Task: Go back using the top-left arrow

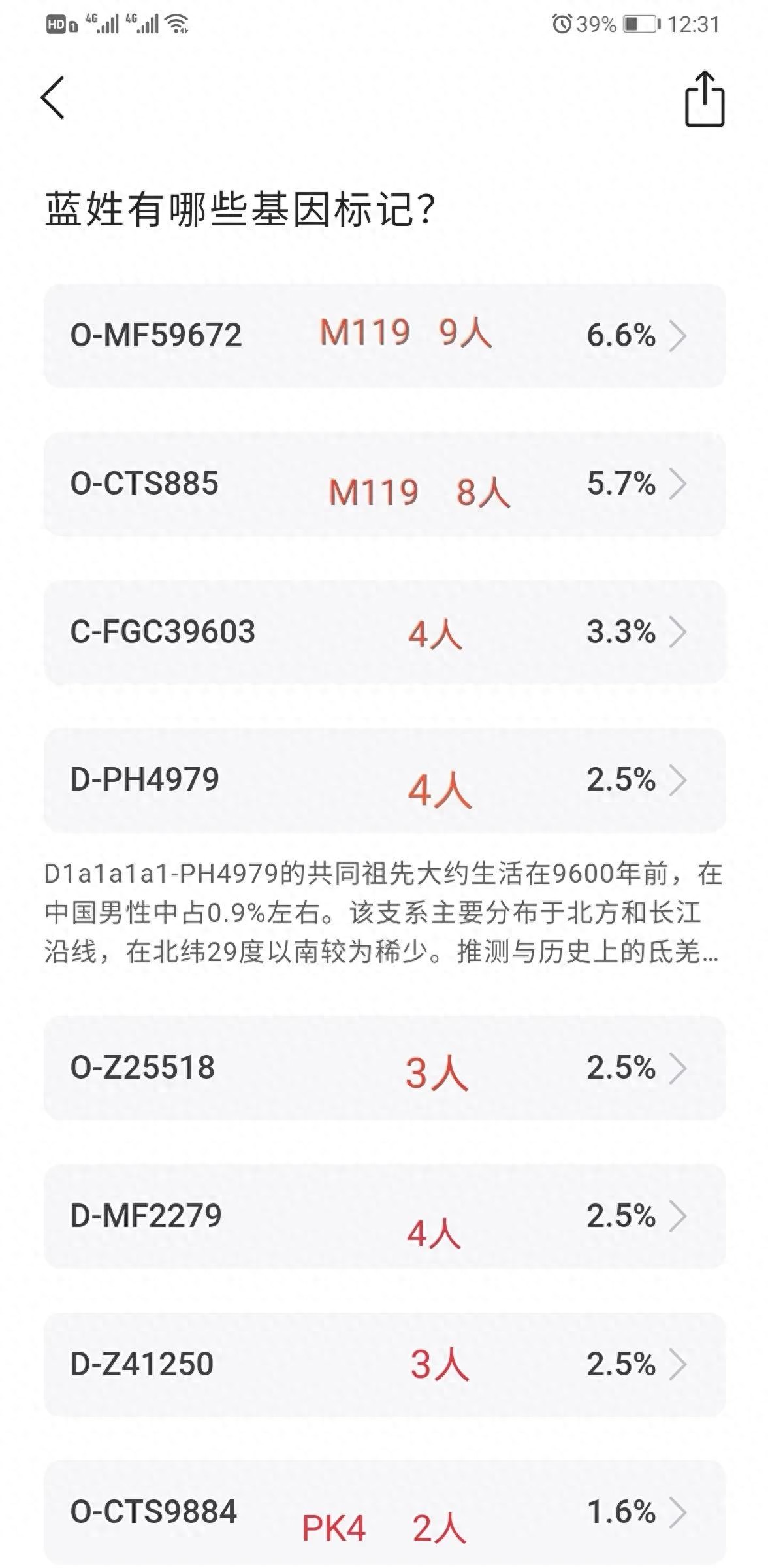Action: tap(53, 97)
